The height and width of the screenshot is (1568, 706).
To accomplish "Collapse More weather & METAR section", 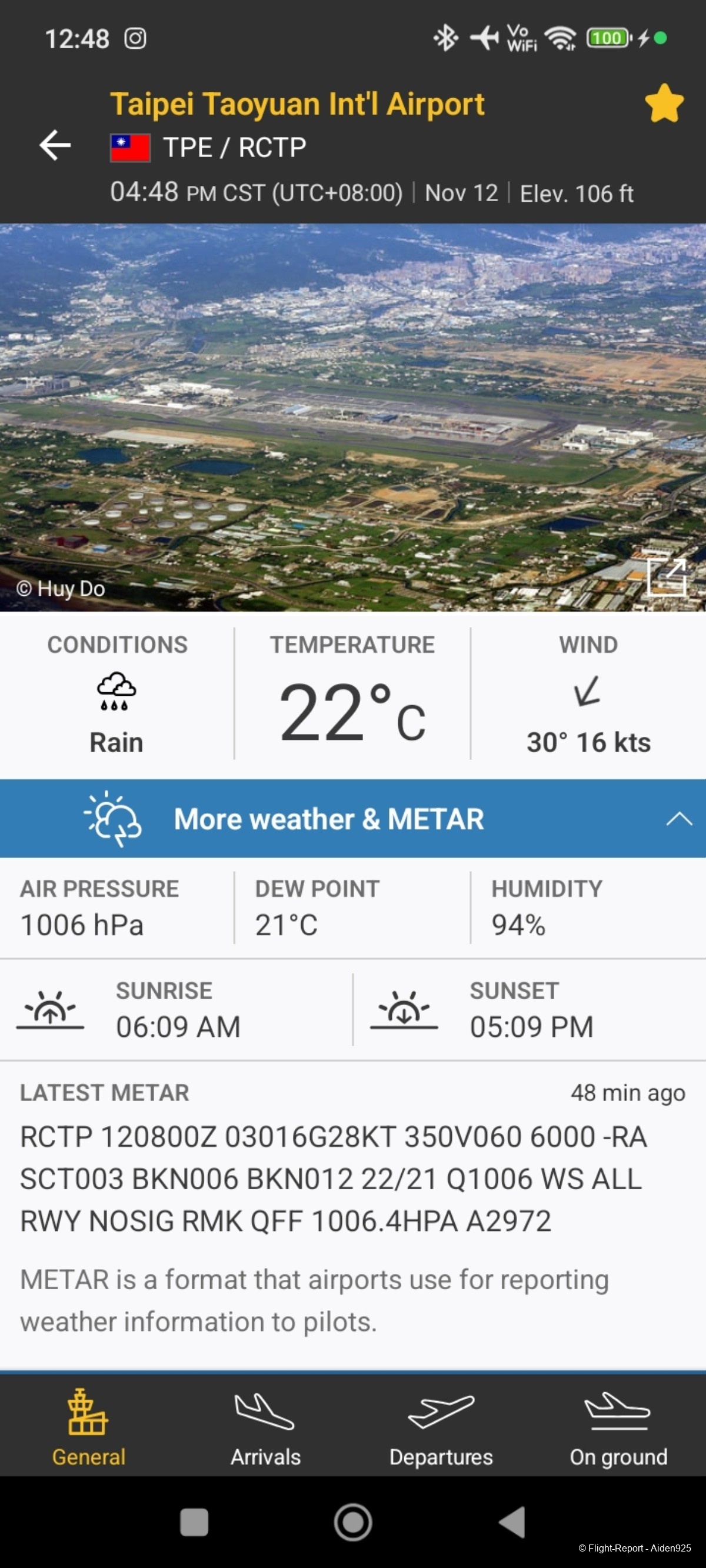I will (x=678, y=819).
